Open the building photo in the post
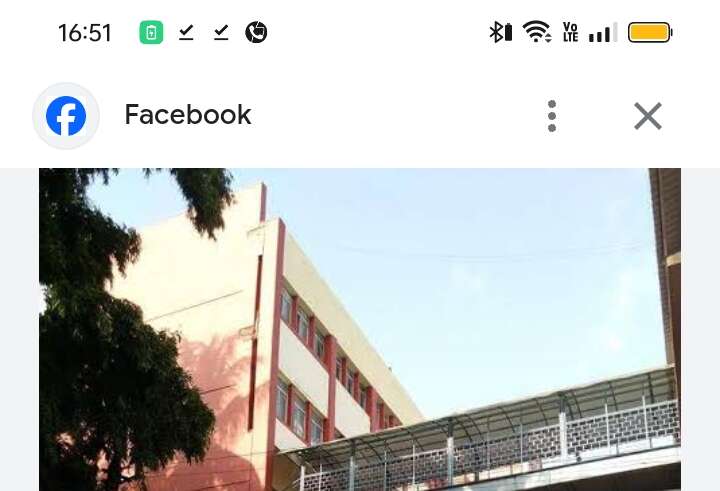Viewport: 720px width, 491px height. pos(360,330)
